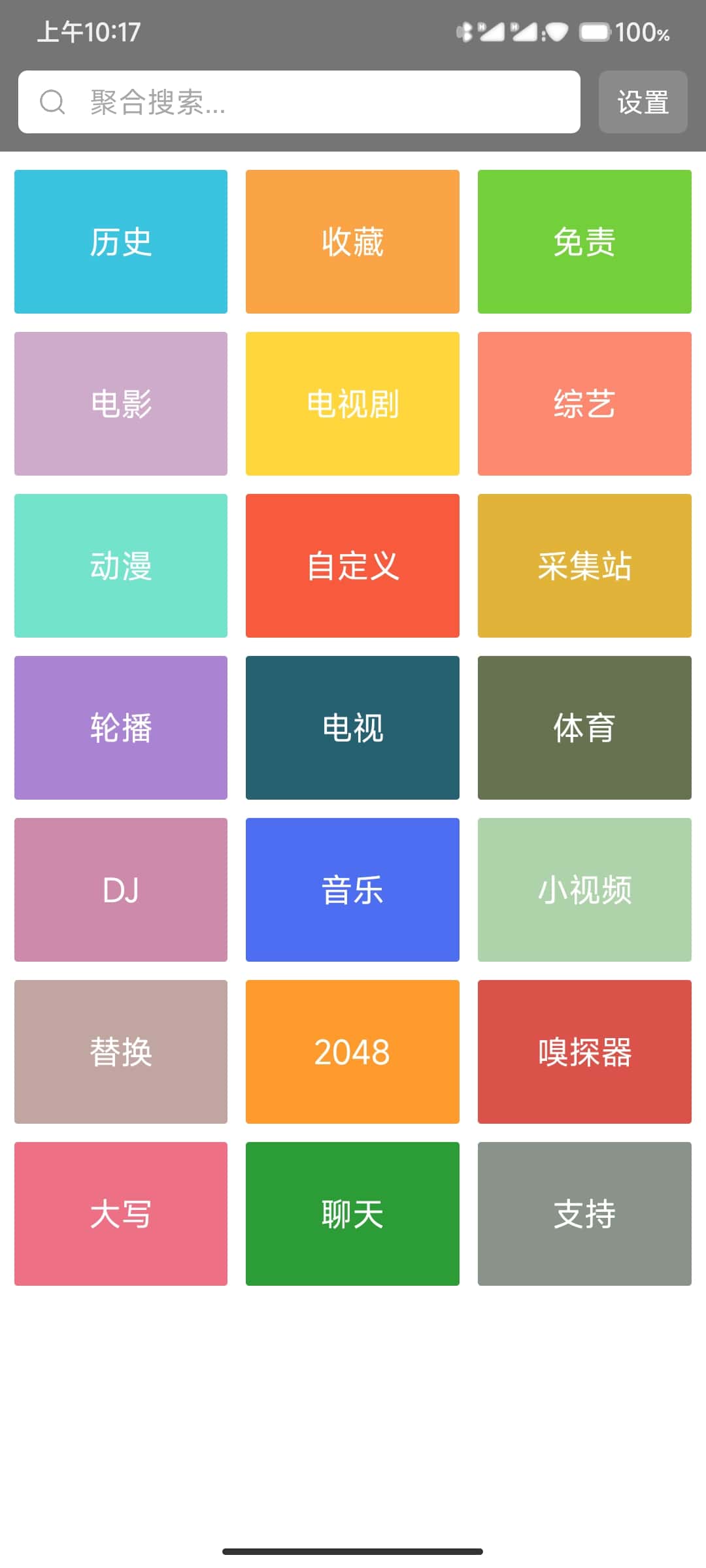706x1568 pixels.
Task: Launch the 2048 tile
Action: coord(352,1052)
